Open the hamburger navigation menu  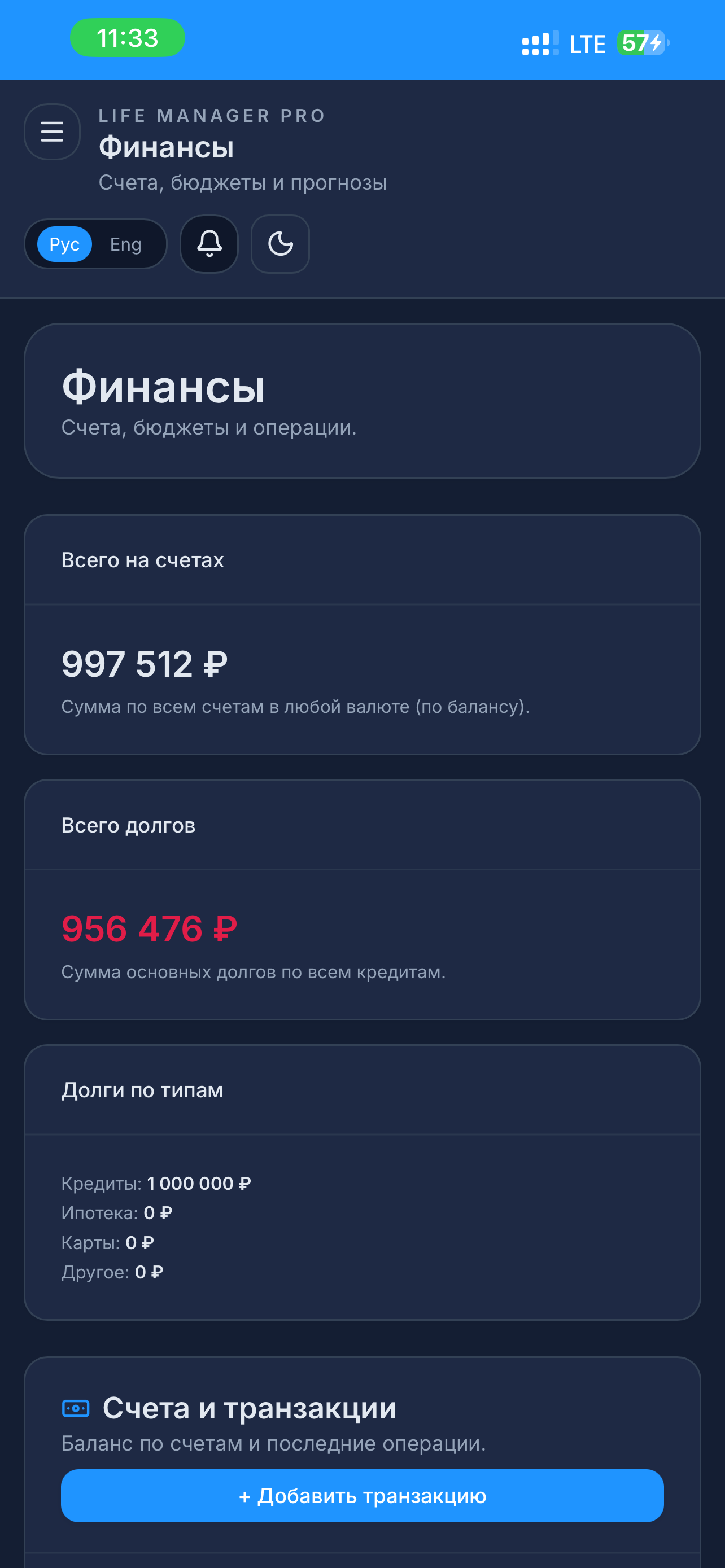tap(53, 132)
